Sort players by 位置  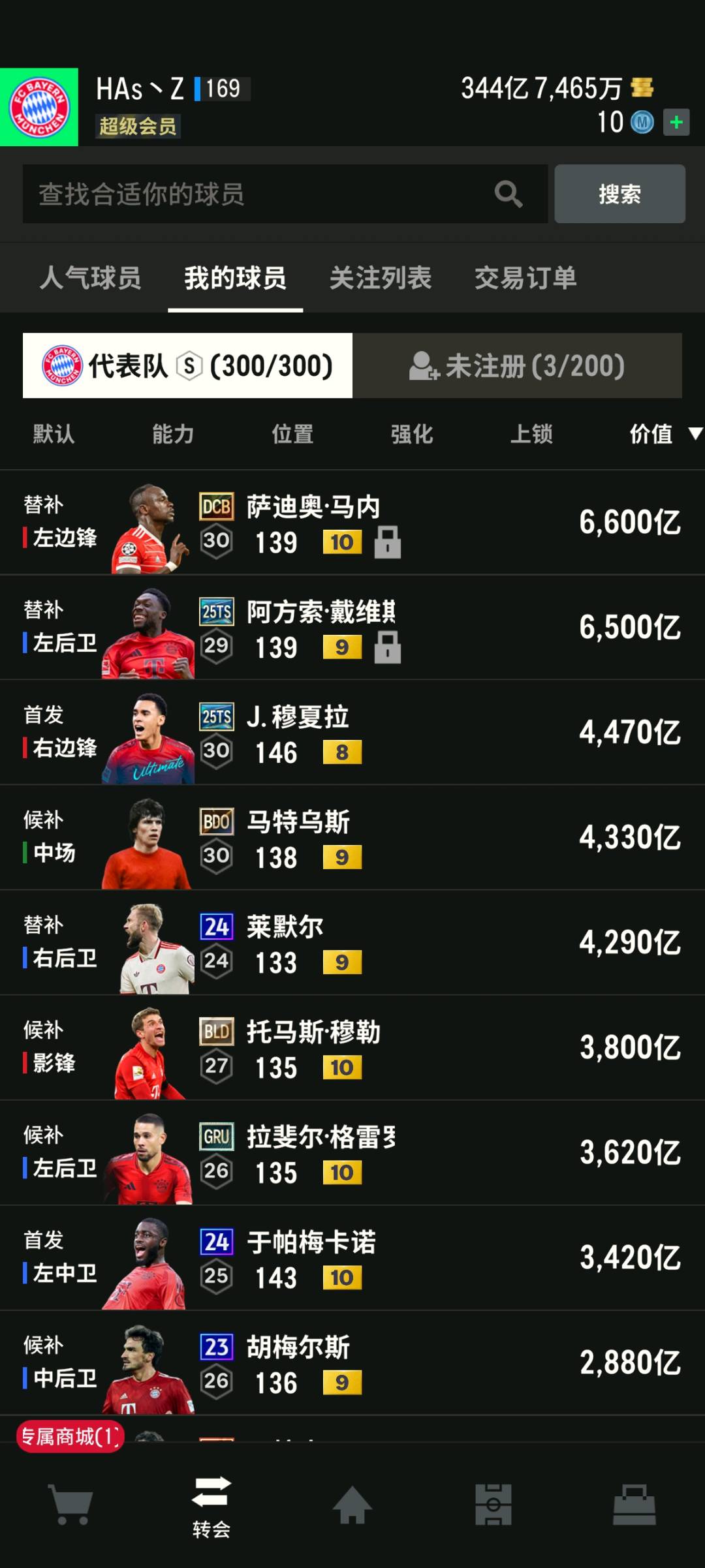tap(292, 434)
